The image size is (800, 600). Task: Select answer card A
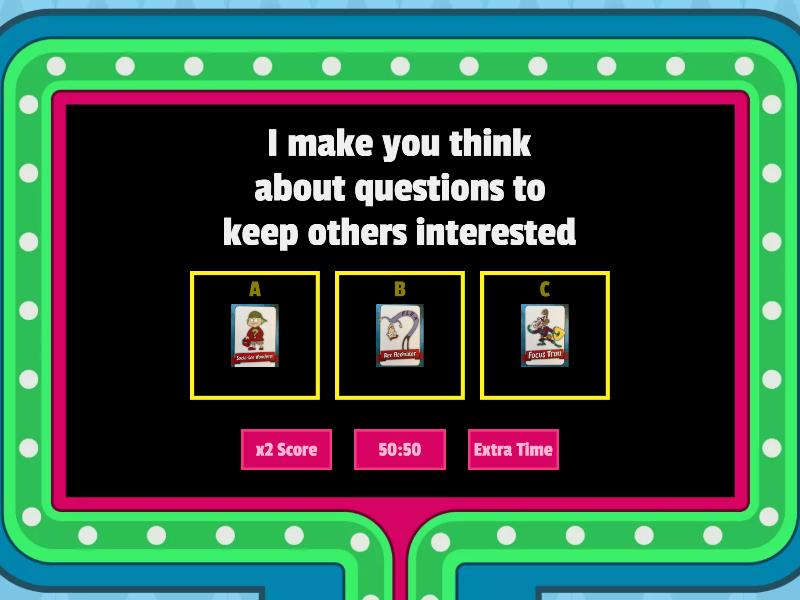tap(255, 336)
